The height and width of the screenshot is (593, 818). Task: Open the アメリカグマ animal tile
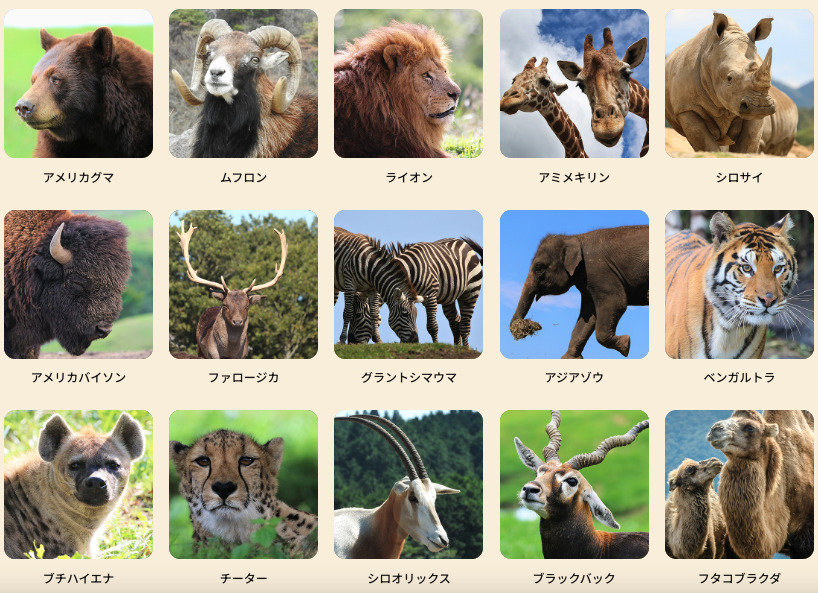tap(78, 84)
